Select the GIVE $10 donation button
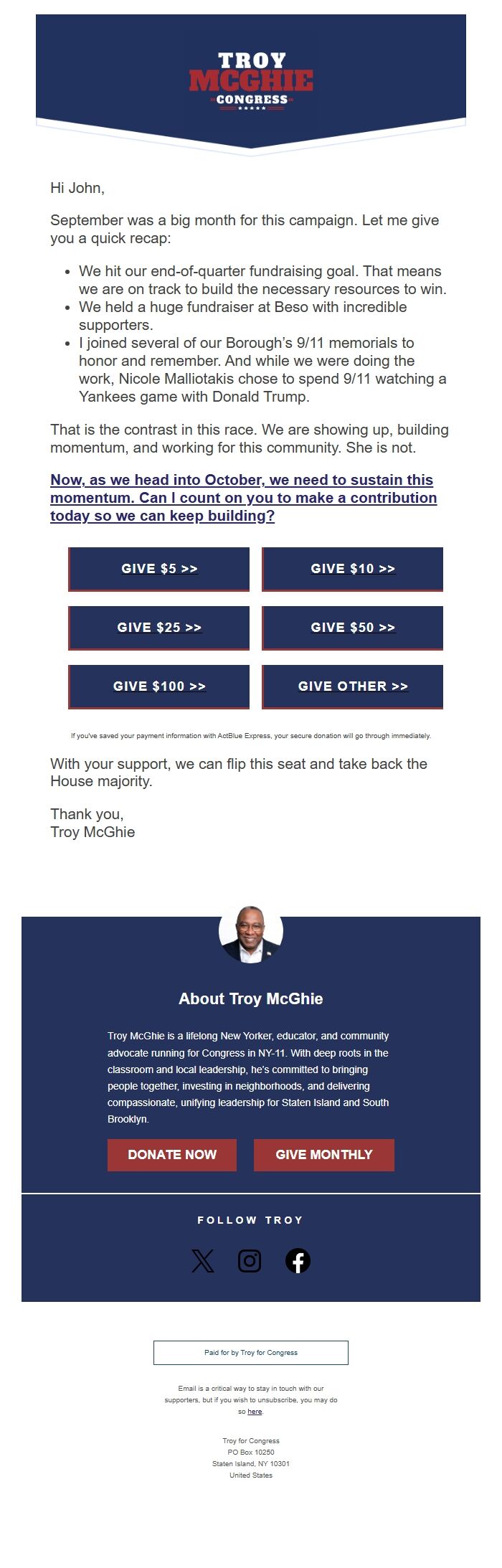This screenshot has height=1568, width=502. pos(353,569)
